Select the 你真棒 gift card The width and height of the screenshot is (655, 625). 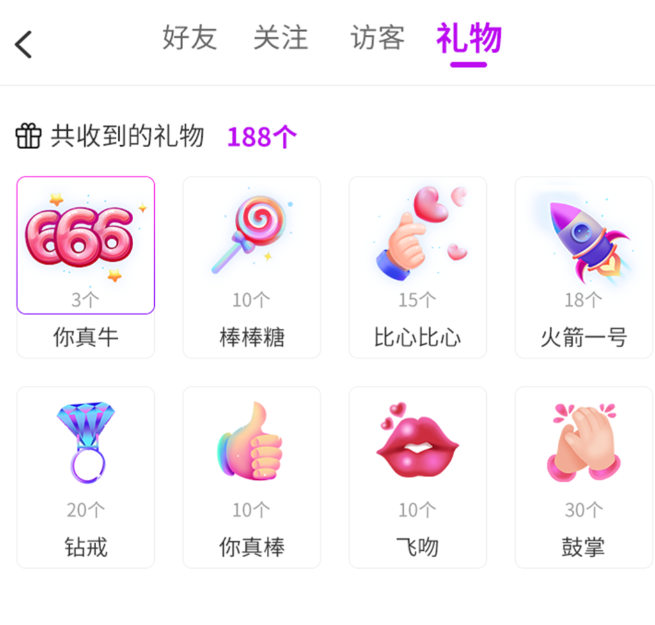click(x=252, y=477)
